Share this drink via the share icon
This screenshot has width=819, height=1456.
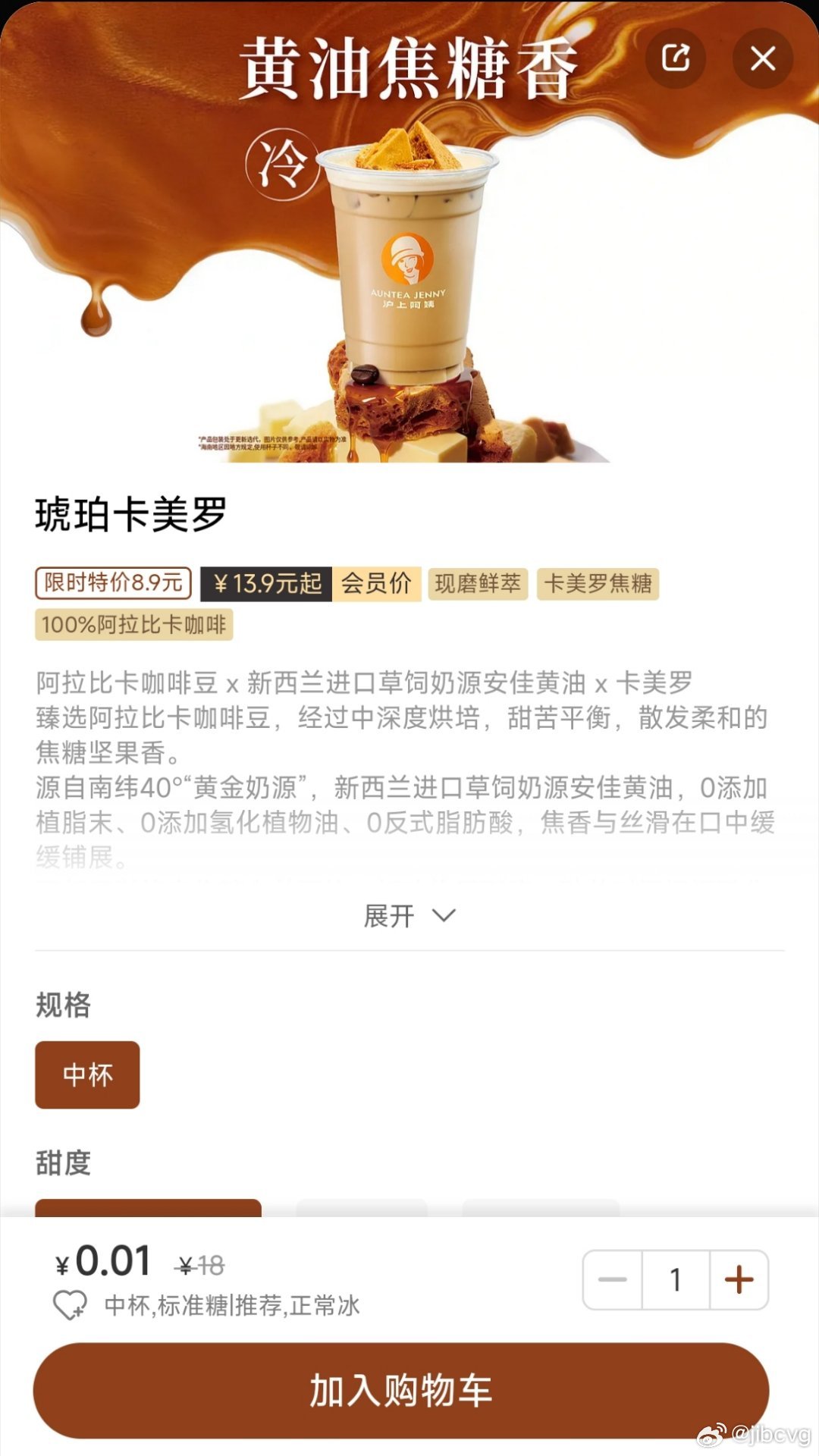click(x=675, y=58)
